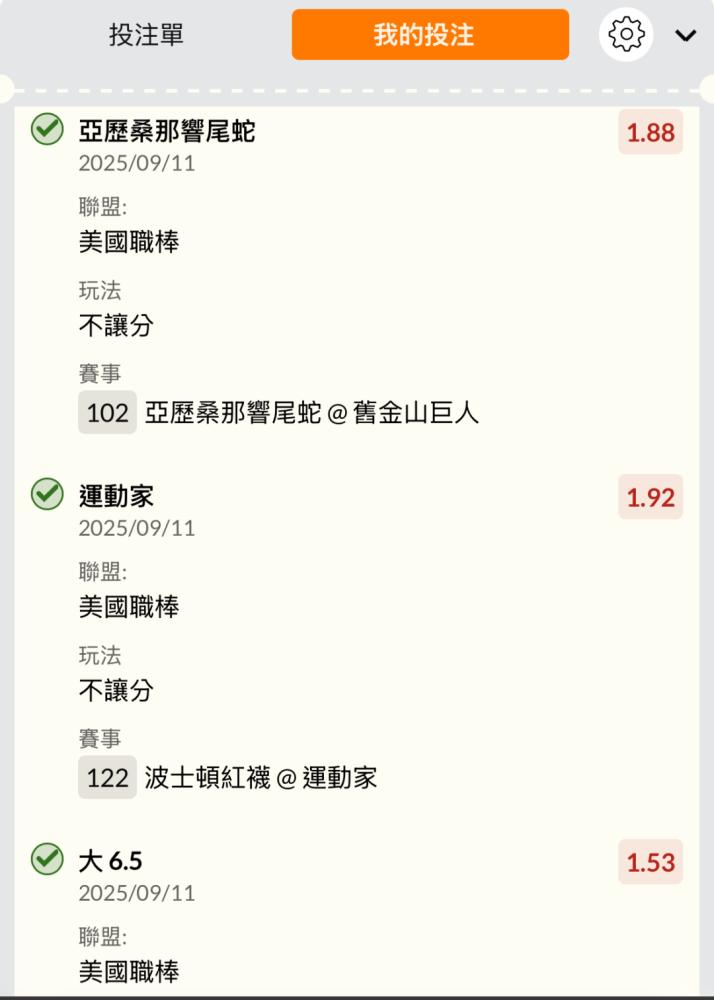Open the settings gear icon
Image resolution: width=714 pixels, height=1000 pixels.
[626, 34]
